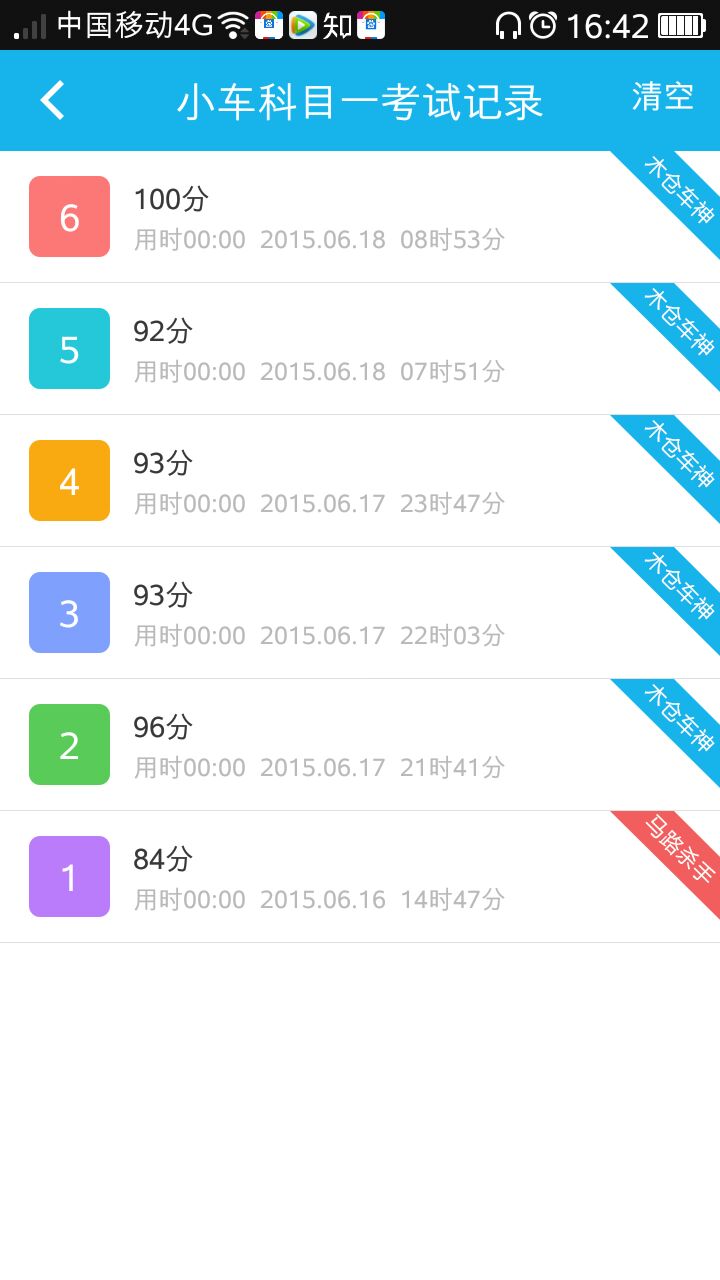
Task: Open exam record 6 scoring 100分
Action: coord(360,217)
